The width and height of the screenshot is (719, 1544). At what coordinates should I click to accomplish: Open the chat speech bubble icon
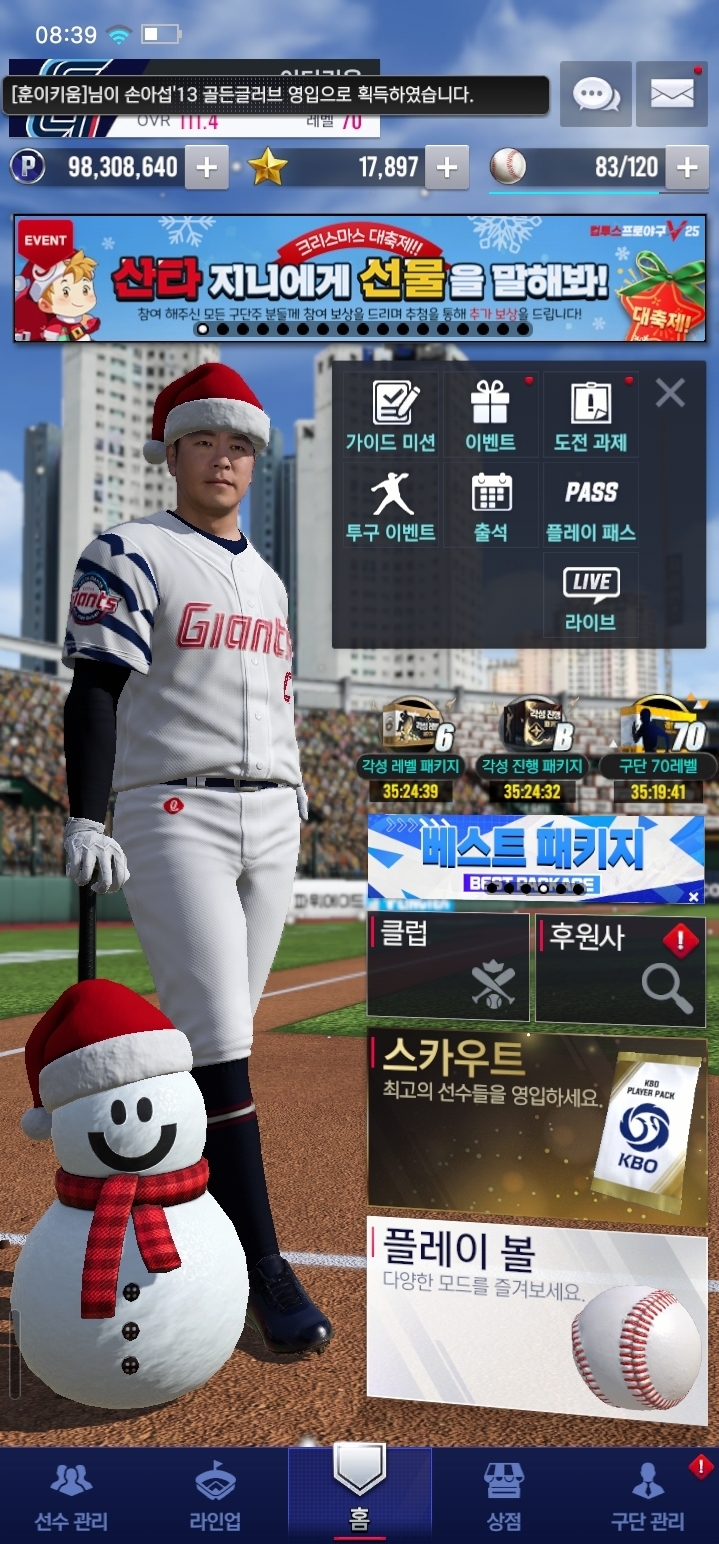coord(595,94)
